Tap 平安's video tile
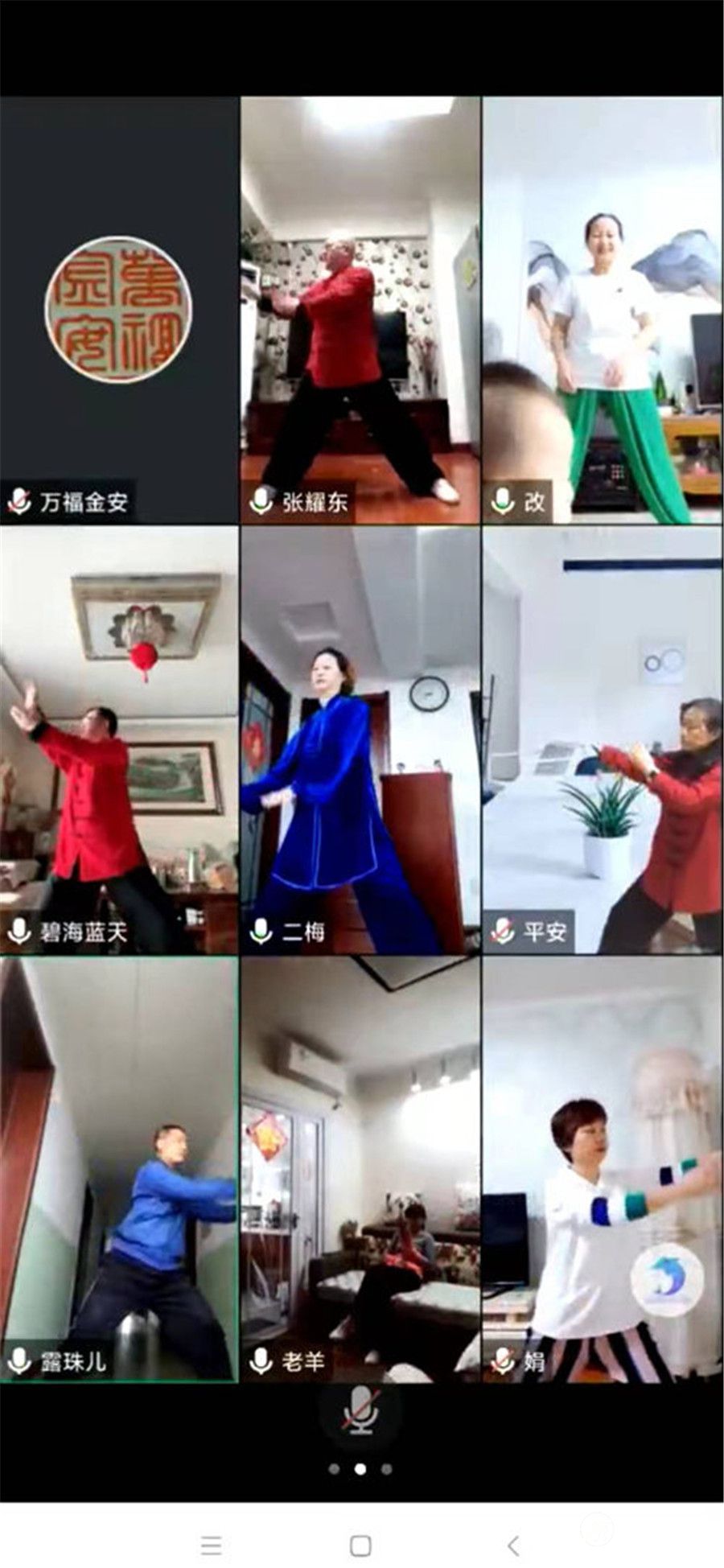Screen dimensions: 724x1568 pos(602,740)
